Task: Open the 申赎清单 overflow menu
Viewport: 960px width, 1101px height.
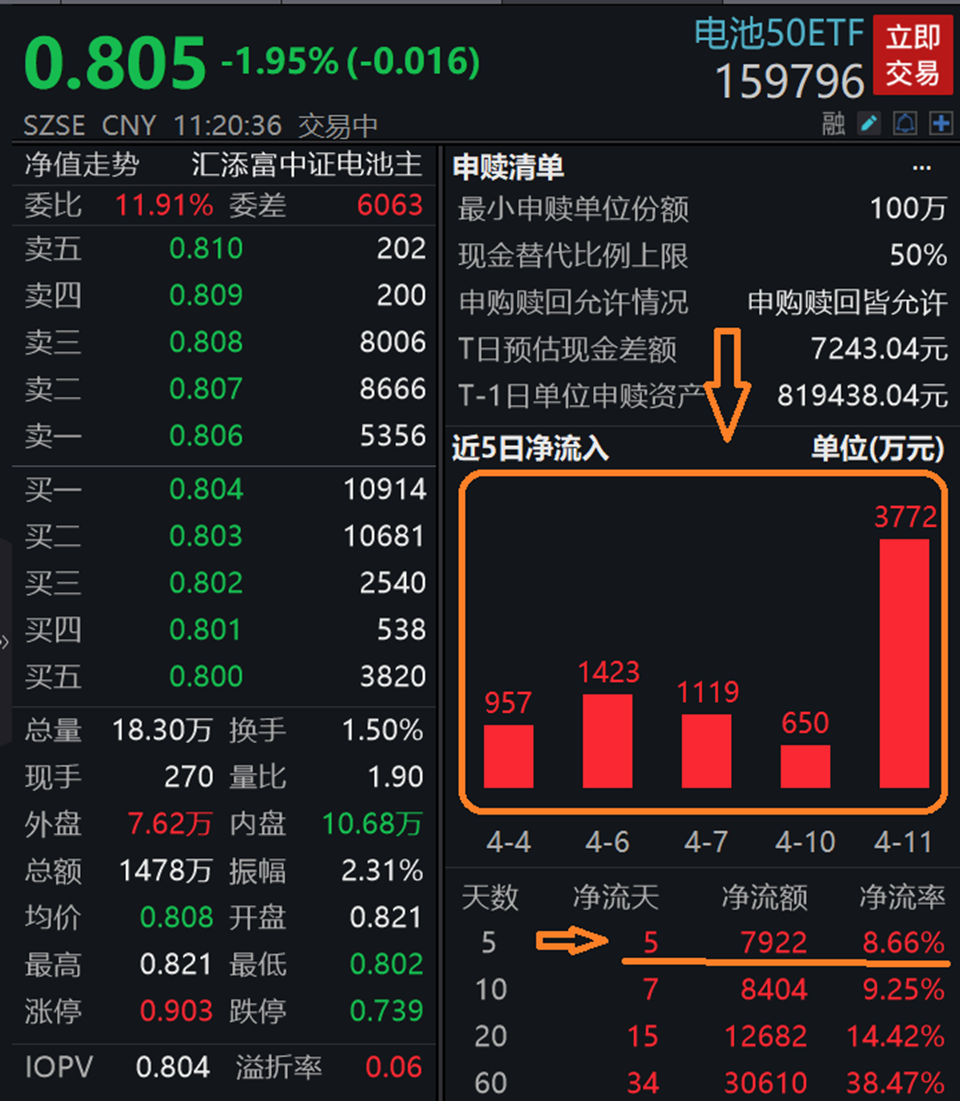Action: pos(922,168)
